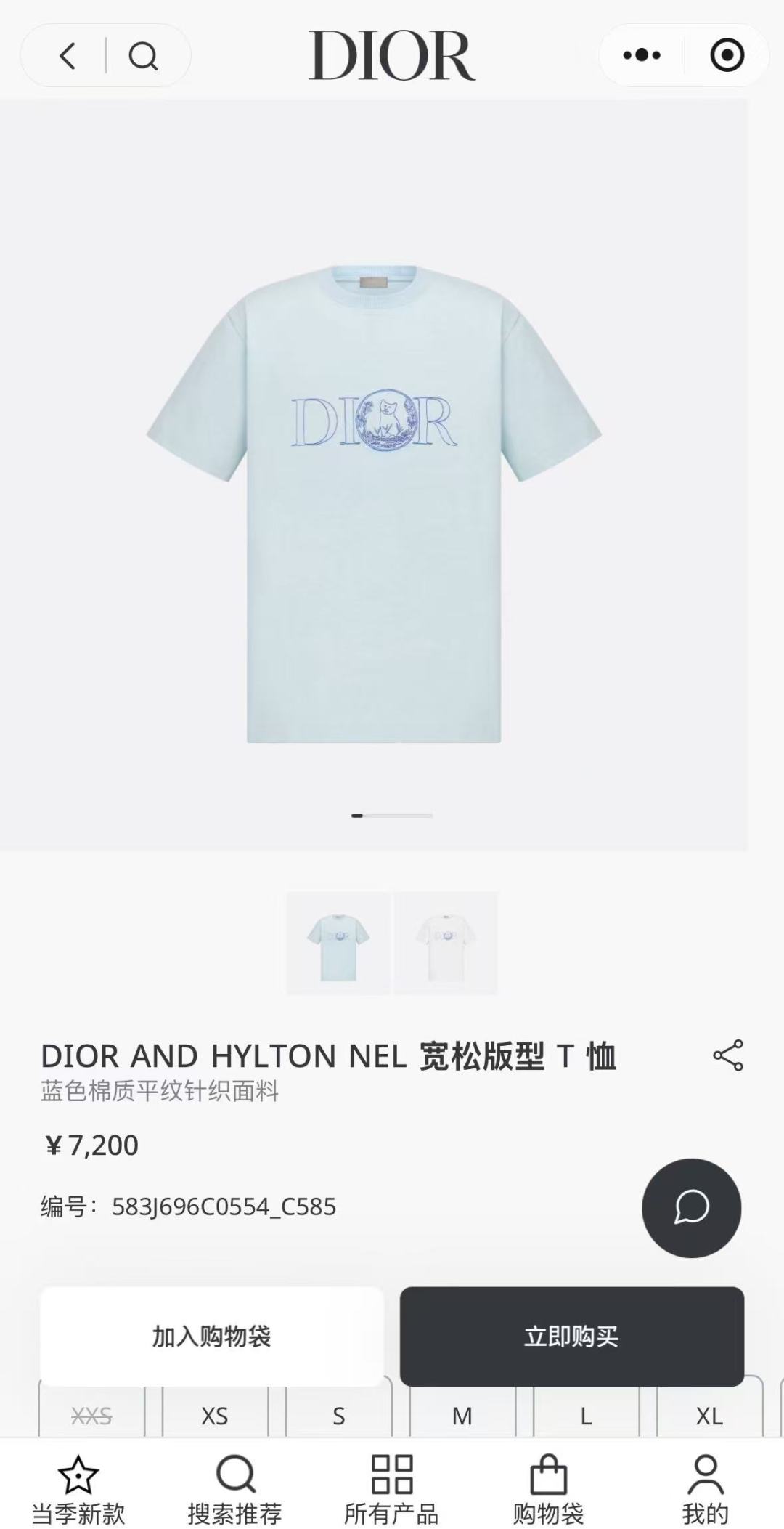Open search from the top magnifier icon
The height and width of the screenshot is (1529, 784).
143,55
